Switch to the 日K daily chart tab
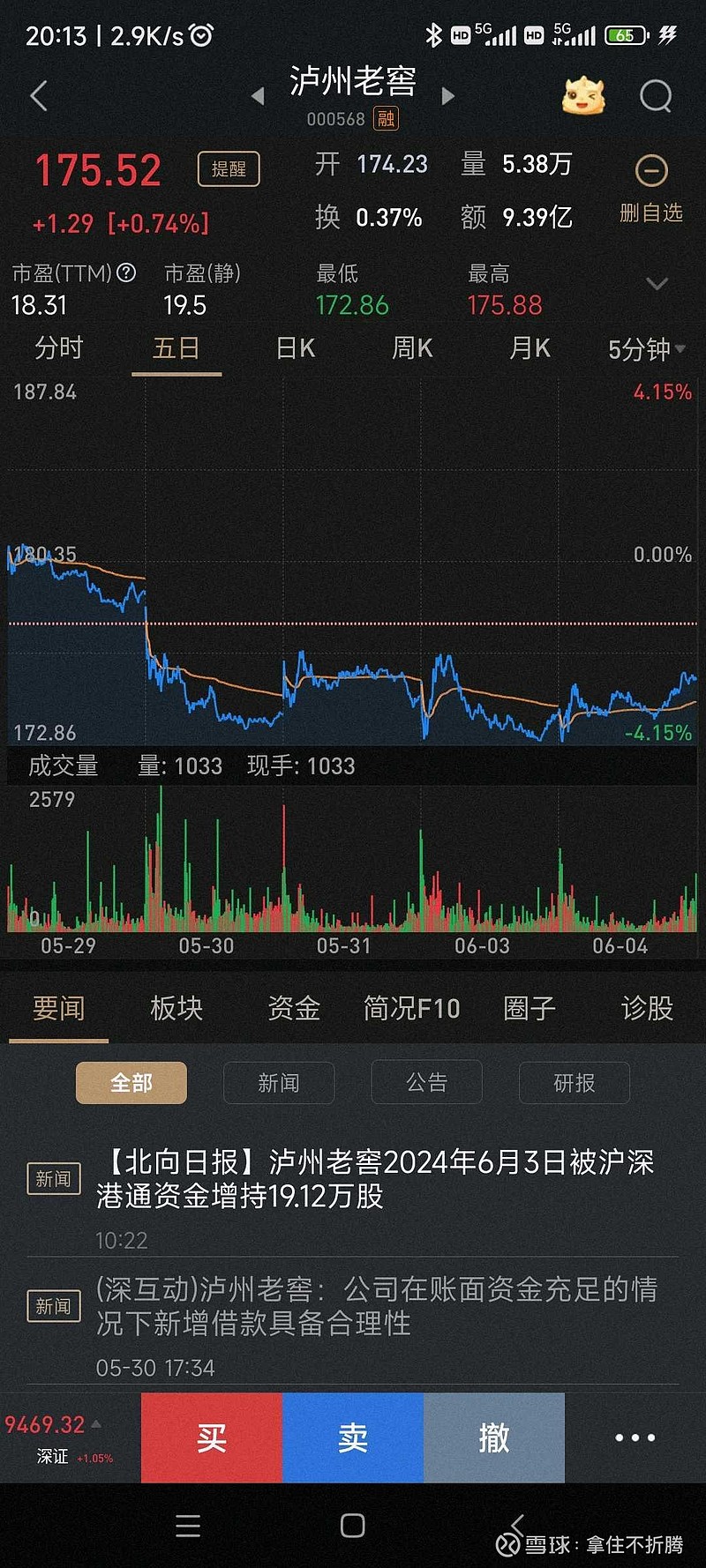The image size is (706, 1568). tap(294, 348)
